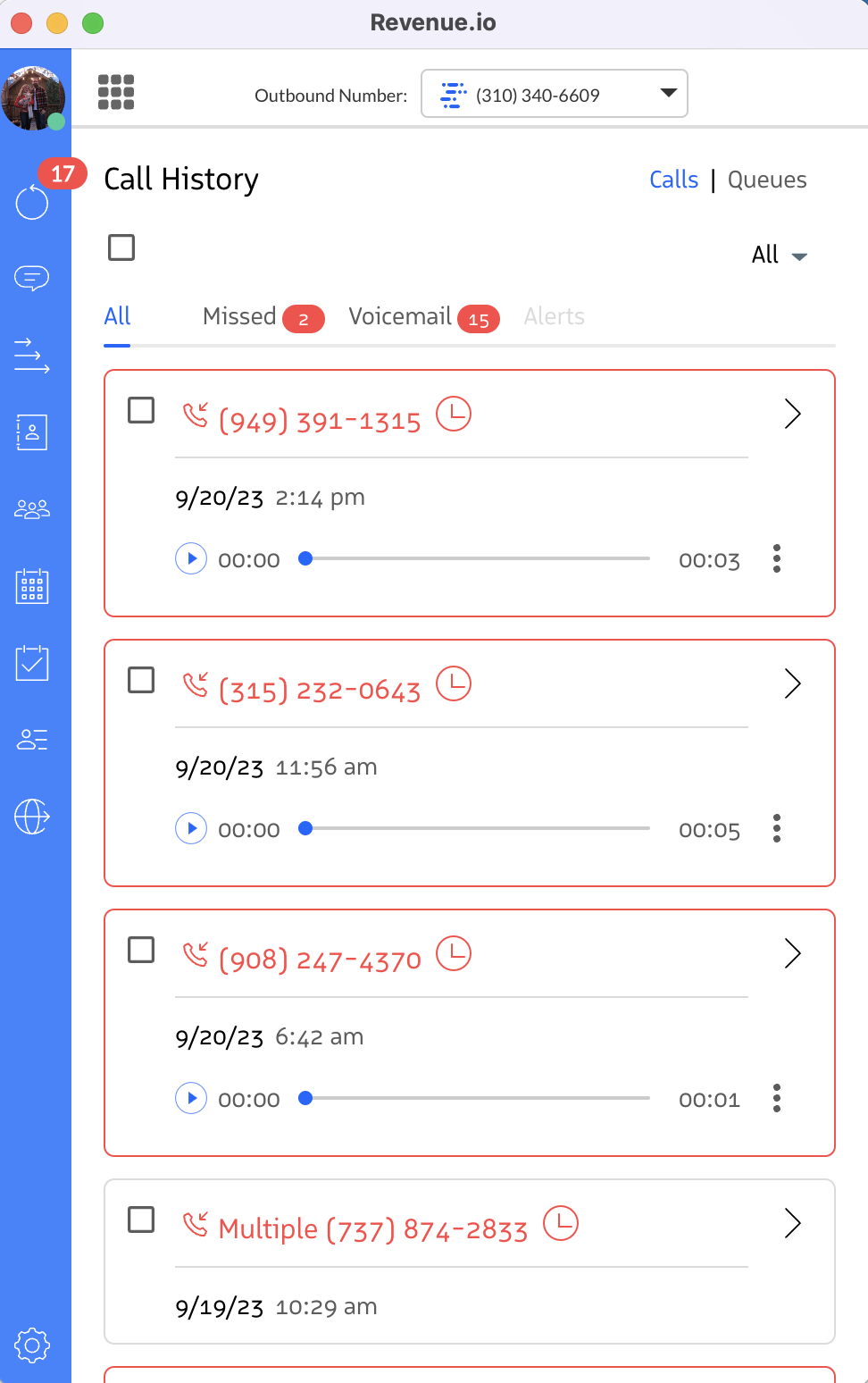Tick the select-all checkbox under Call History
This screenshot has width=868, height=1383.
[x=121, y=247]
